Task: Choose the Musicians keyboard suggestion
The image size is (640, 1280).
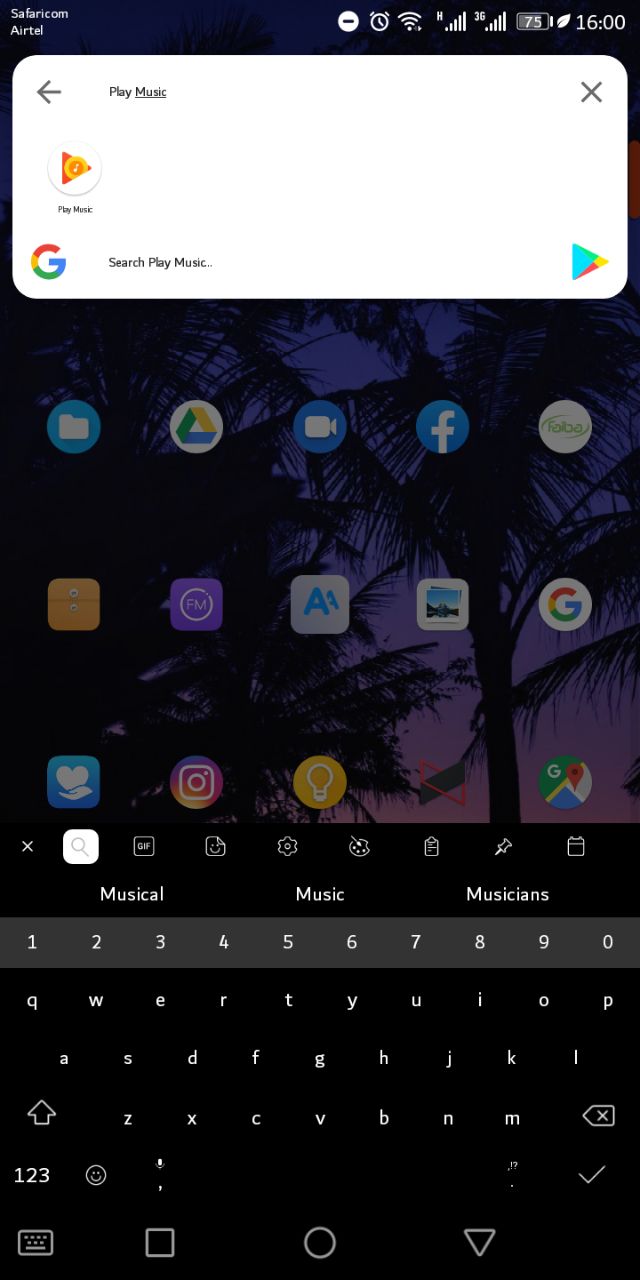Action: (508, 894)
